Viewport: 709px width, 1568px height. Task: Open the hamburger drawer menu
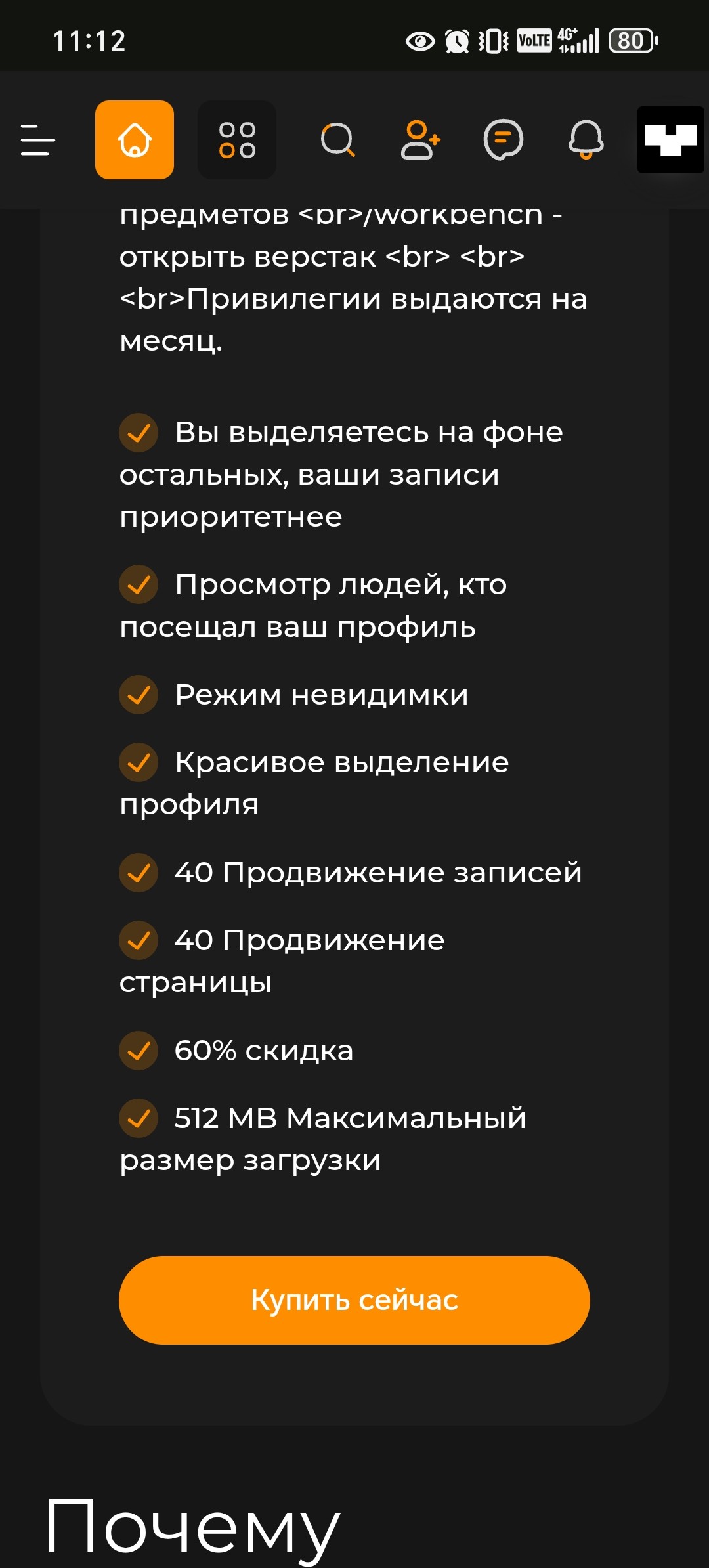point(37,140)
